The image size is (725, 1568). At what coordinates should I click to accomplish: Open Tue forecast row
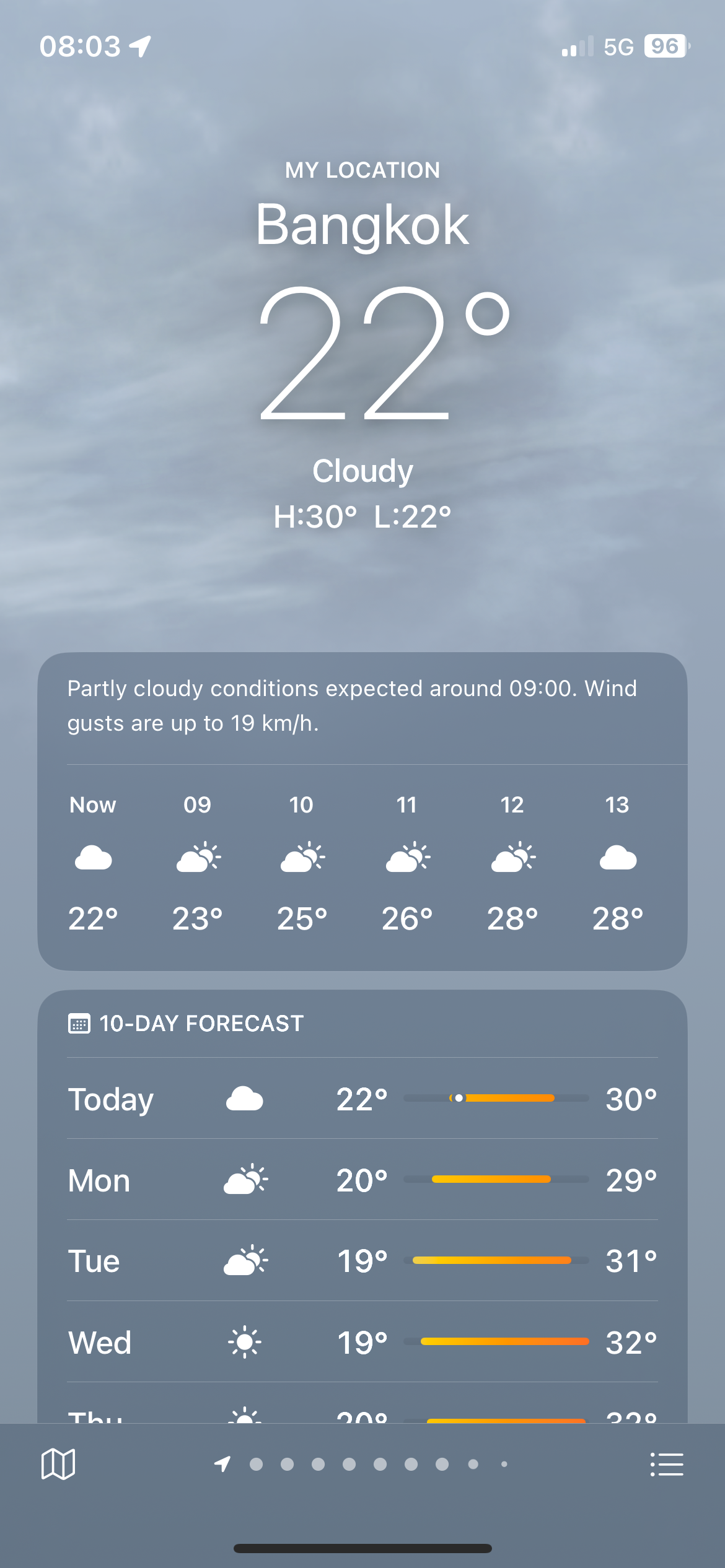pos(362,1261)
